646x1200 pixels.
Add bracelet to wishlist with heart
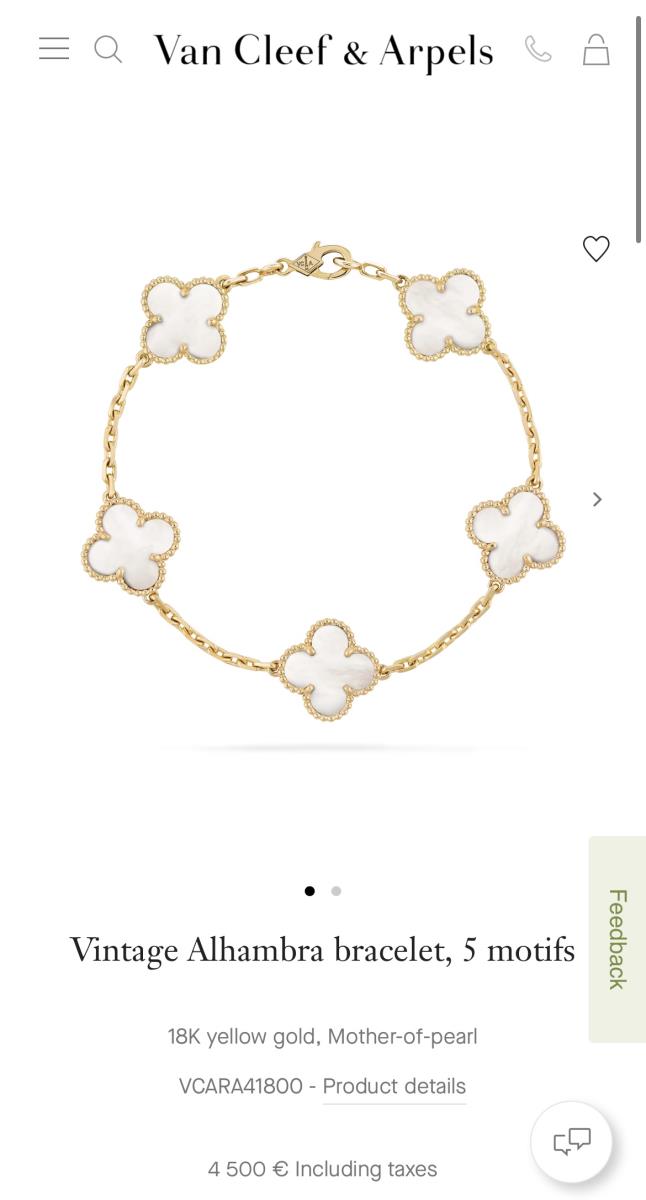pyautogui.click(x=596, y=249)
